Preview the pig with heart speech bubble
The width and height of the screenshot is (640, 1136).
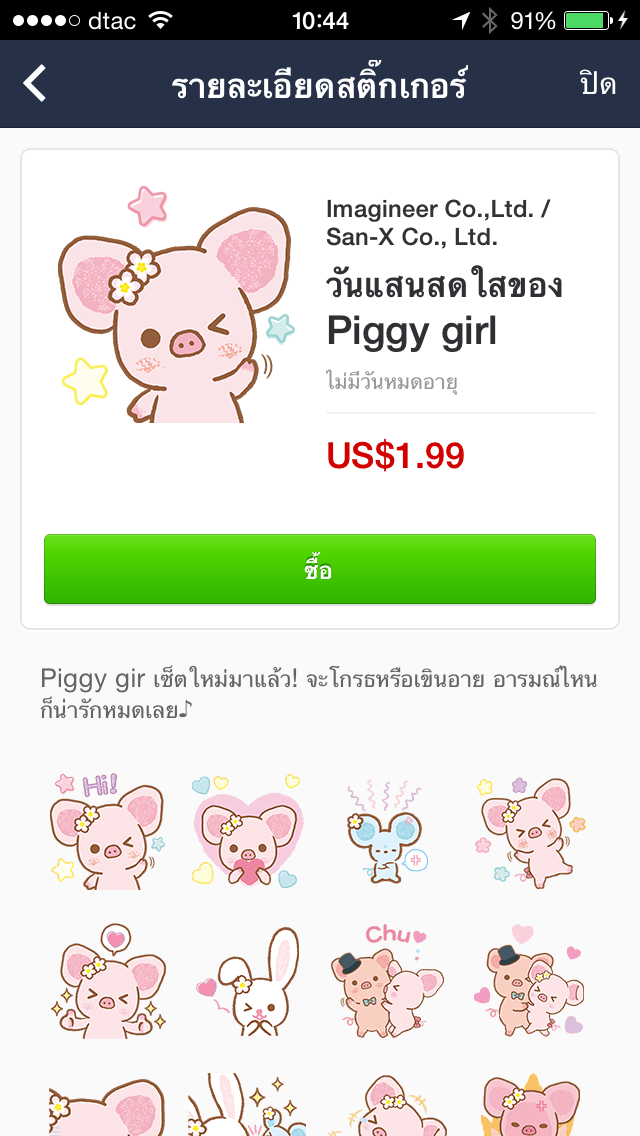(x=106, y=980)
